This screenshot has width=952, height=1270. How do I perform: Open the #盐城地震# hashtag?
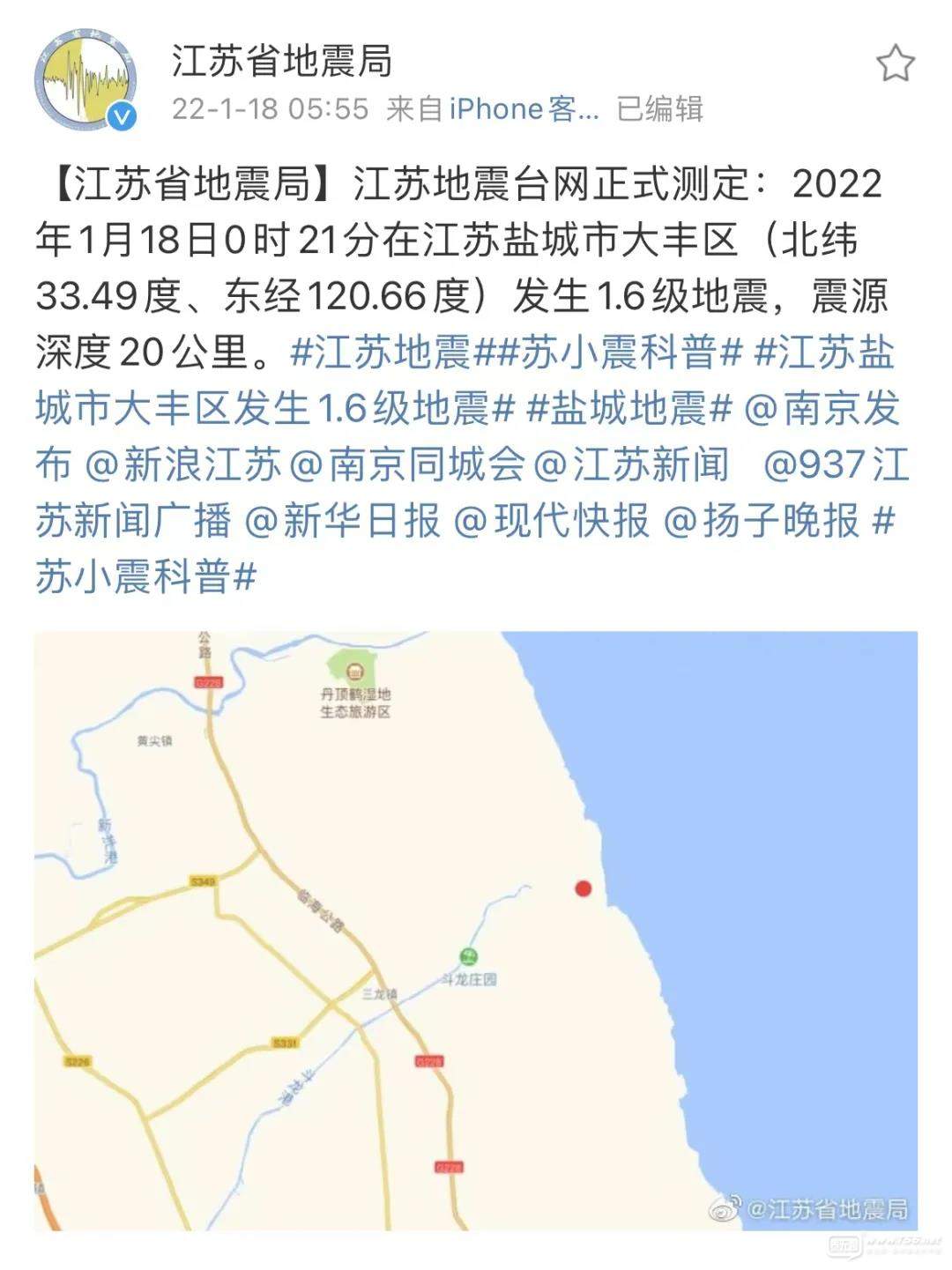pos(628,408)
